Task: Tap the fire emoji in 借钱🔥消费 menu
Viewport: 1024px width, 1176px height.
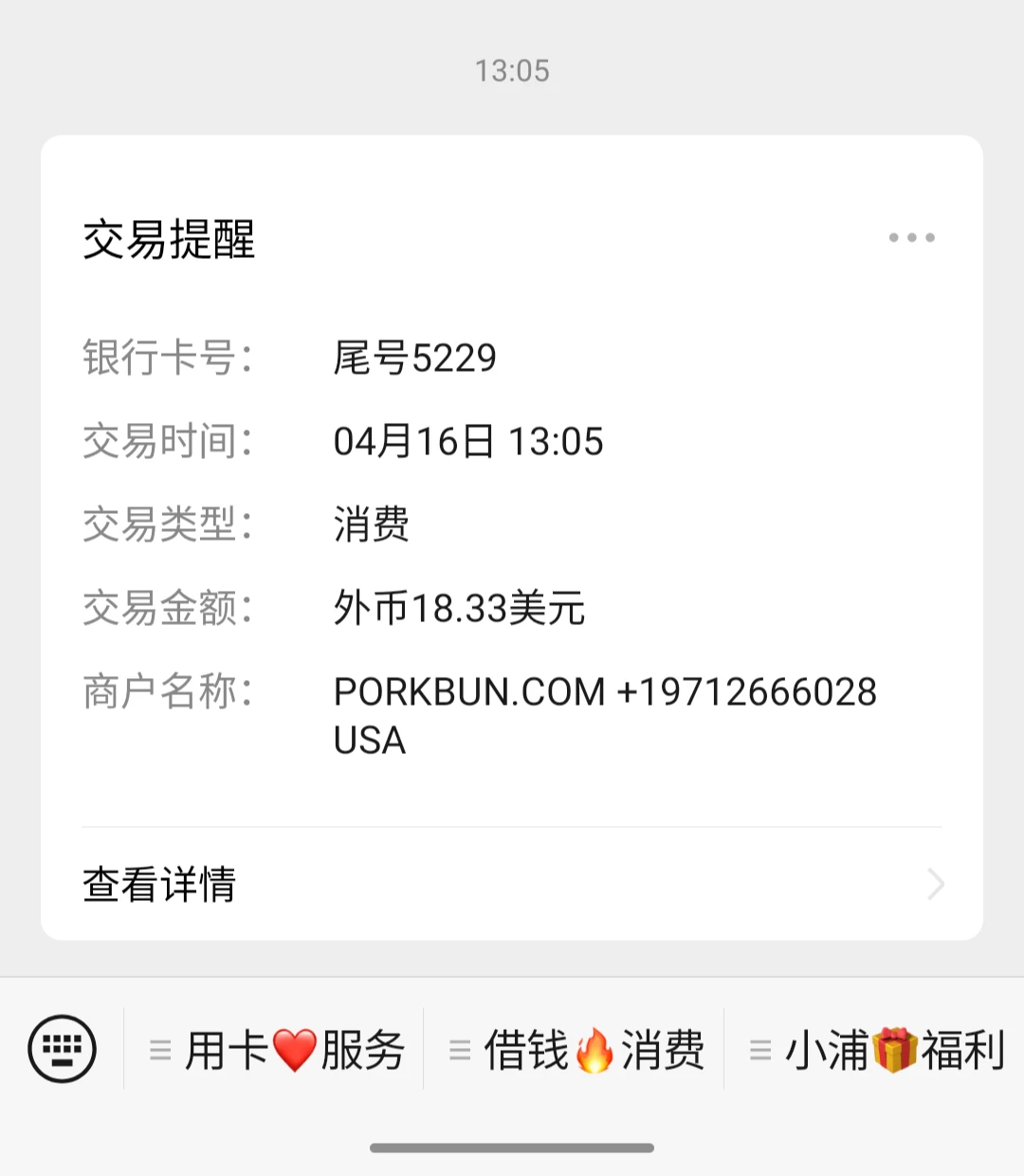Action: click(593, 1051)
